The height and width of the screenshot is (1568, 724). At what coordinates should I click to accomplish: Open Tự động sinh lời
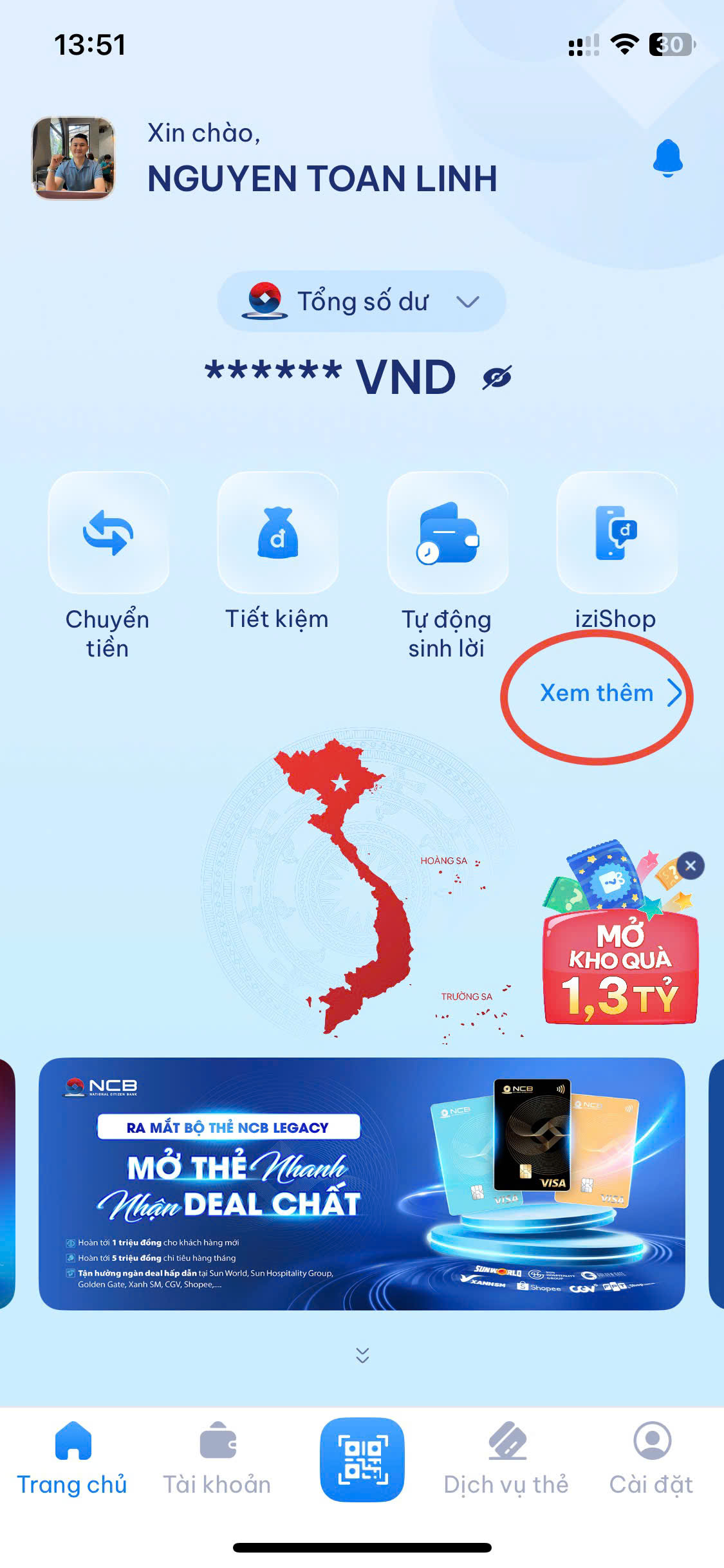point(447,533)
